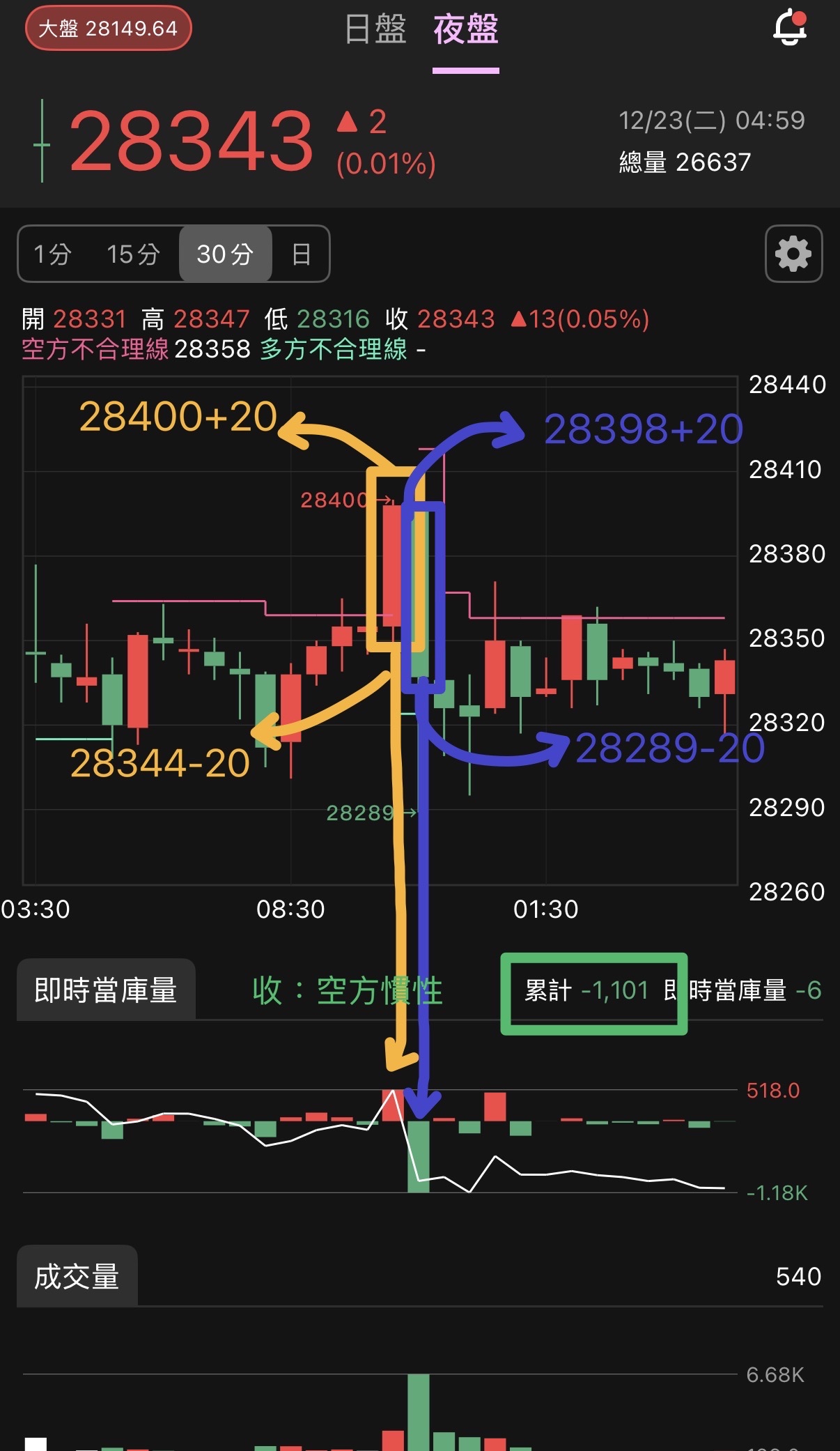Viewport: 840px width, 1451px height.
Task: Switch chart to 日 interval
Action: click(x=301, y=254)
